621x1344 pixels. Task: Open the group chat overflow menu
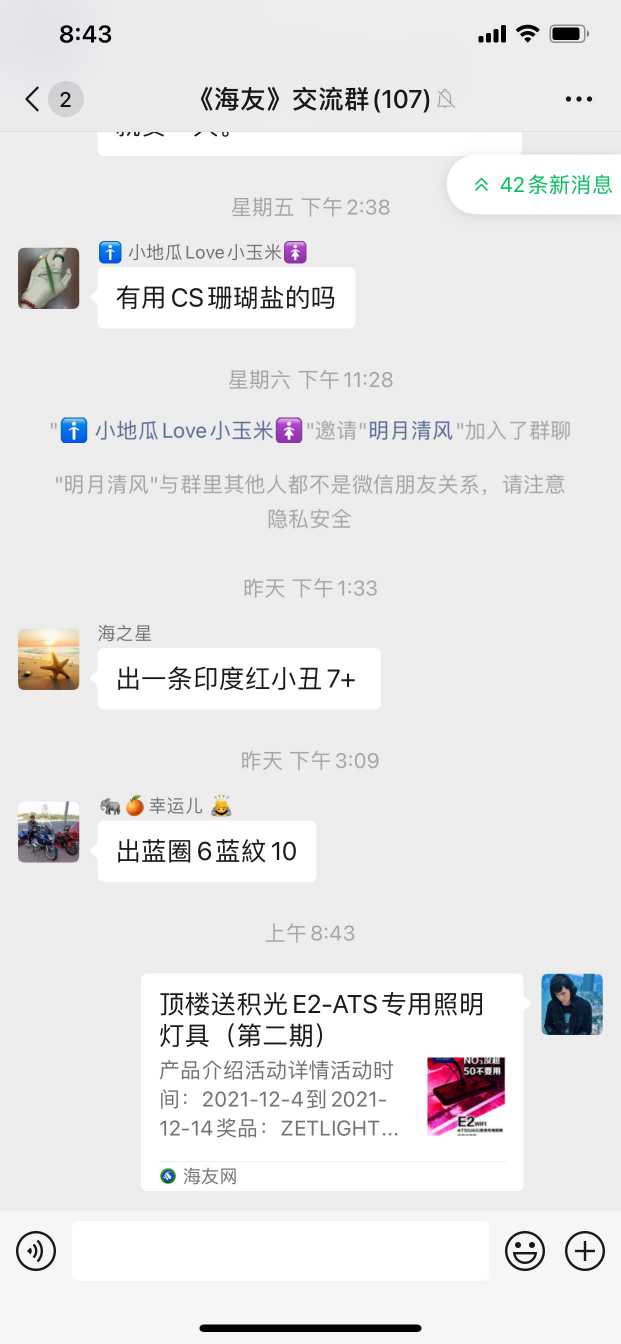click(579, 99)
